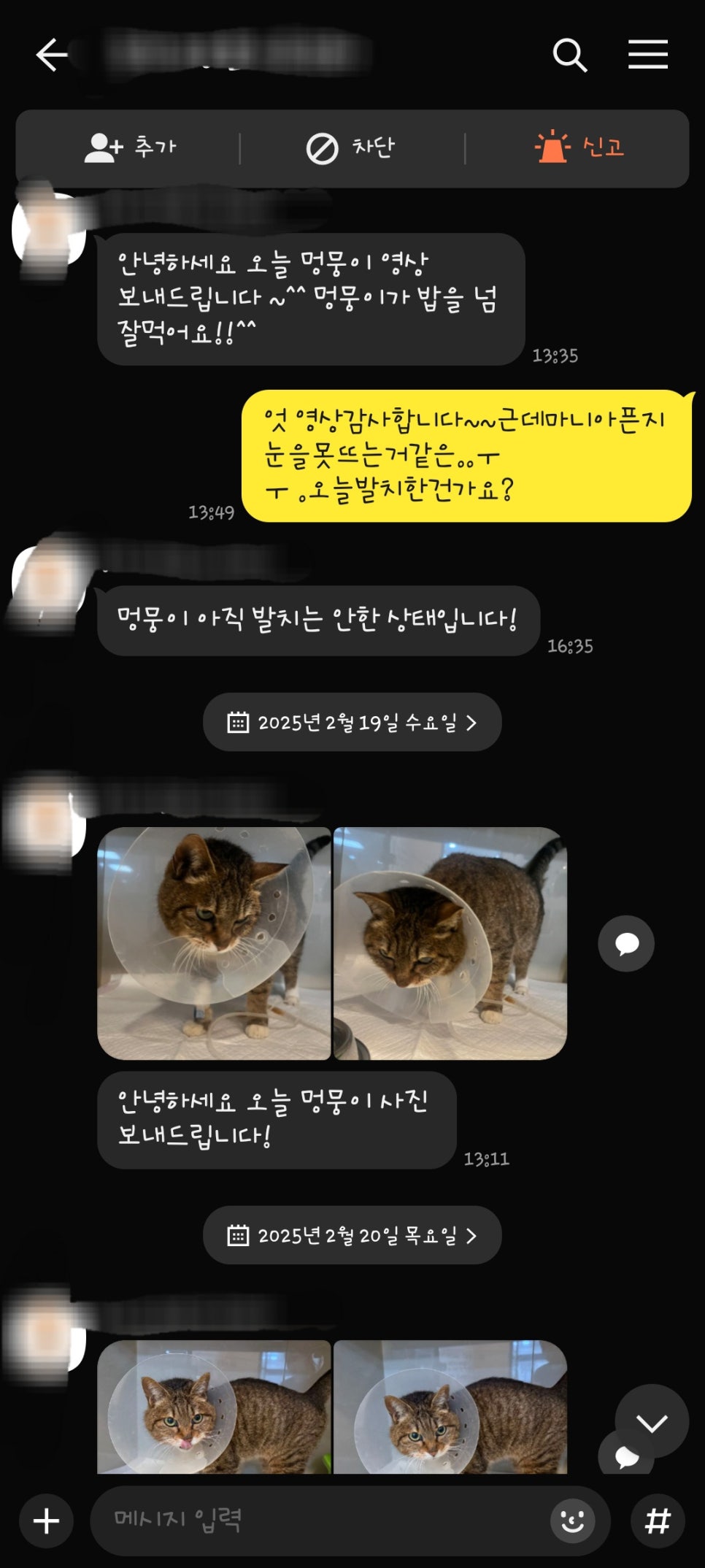View first cat photo from 13:11 message
The height and width of the screenshot is (1568, 705).
tap(214, 943)
